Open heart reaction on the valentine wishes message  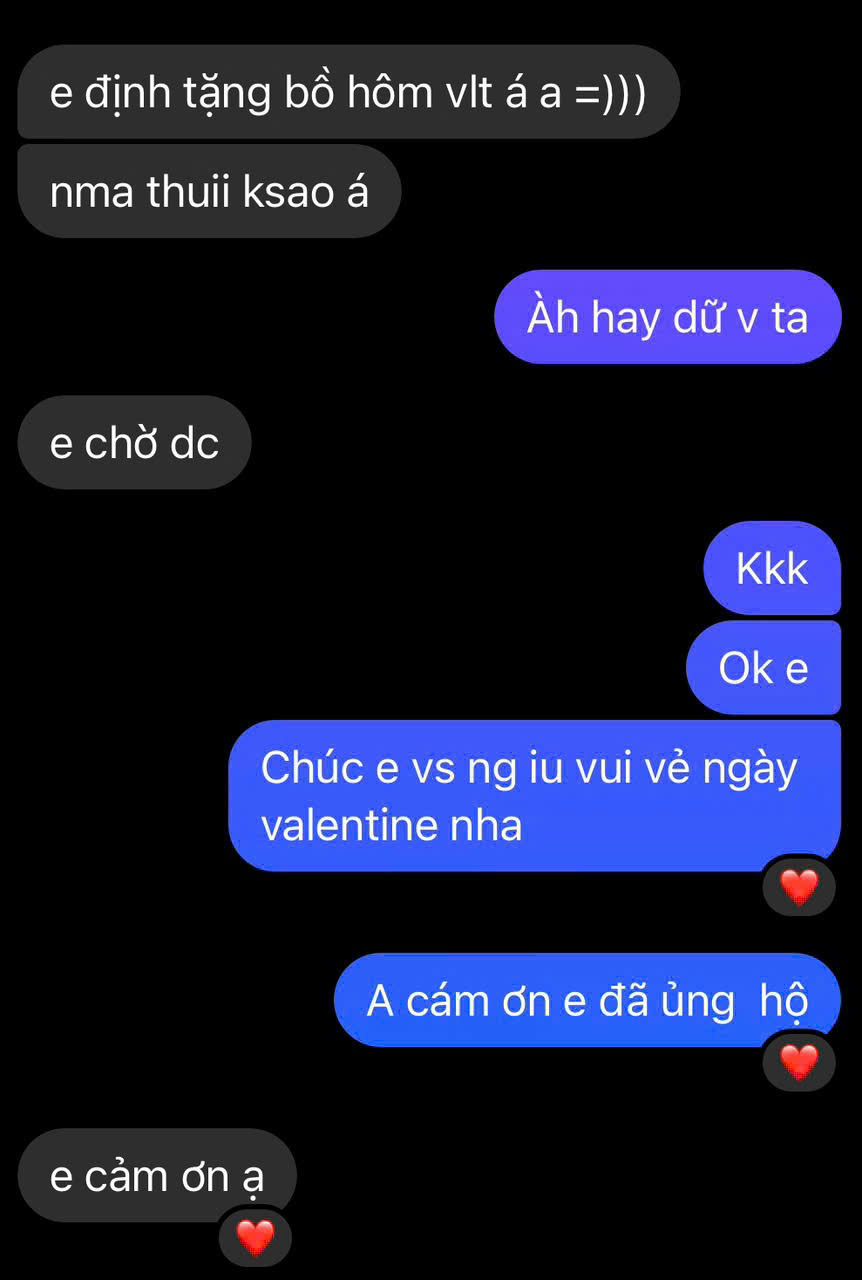coord(798,887)
